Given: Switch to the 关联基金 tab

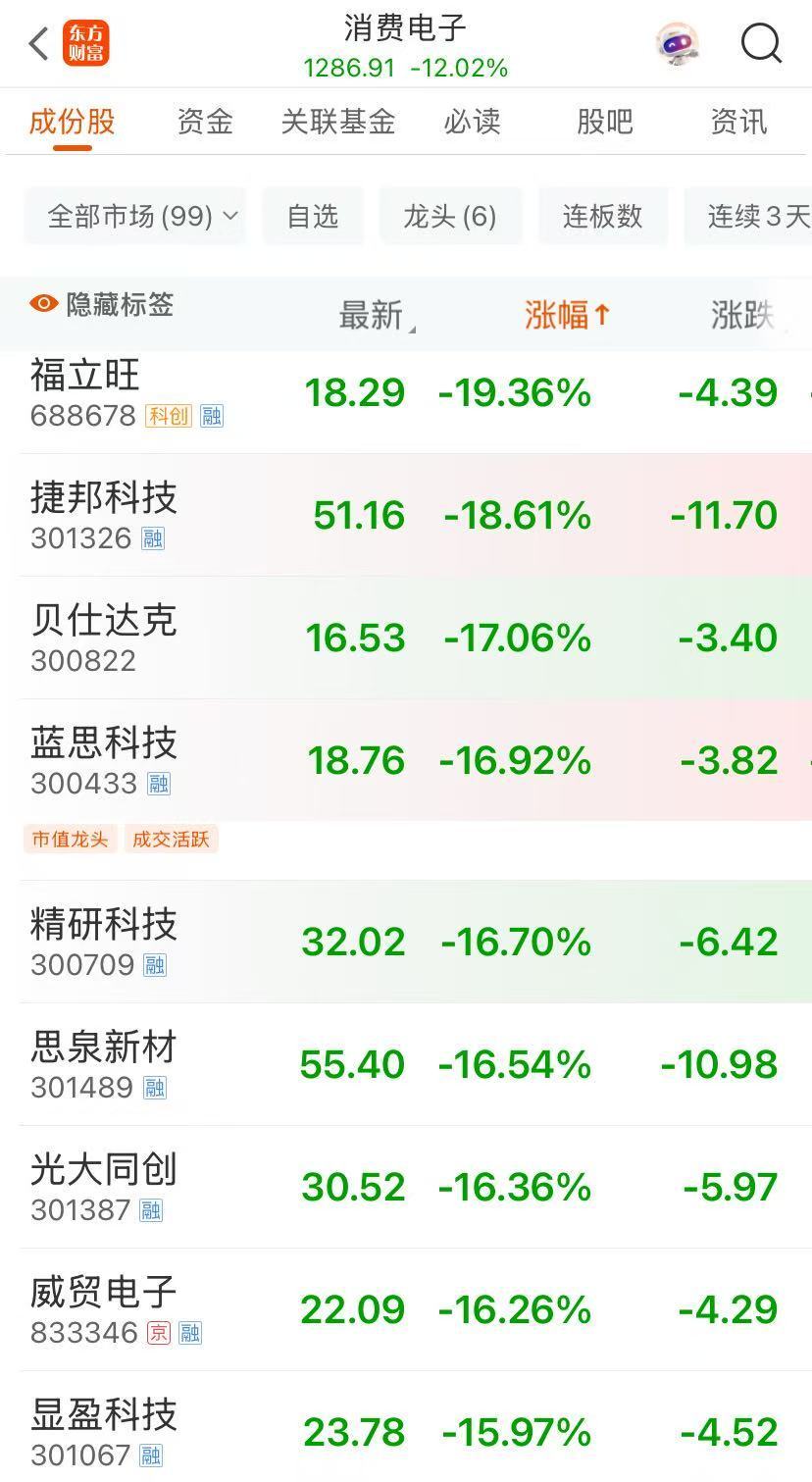Looking at the screenshot, I should (x=338, y=122).
